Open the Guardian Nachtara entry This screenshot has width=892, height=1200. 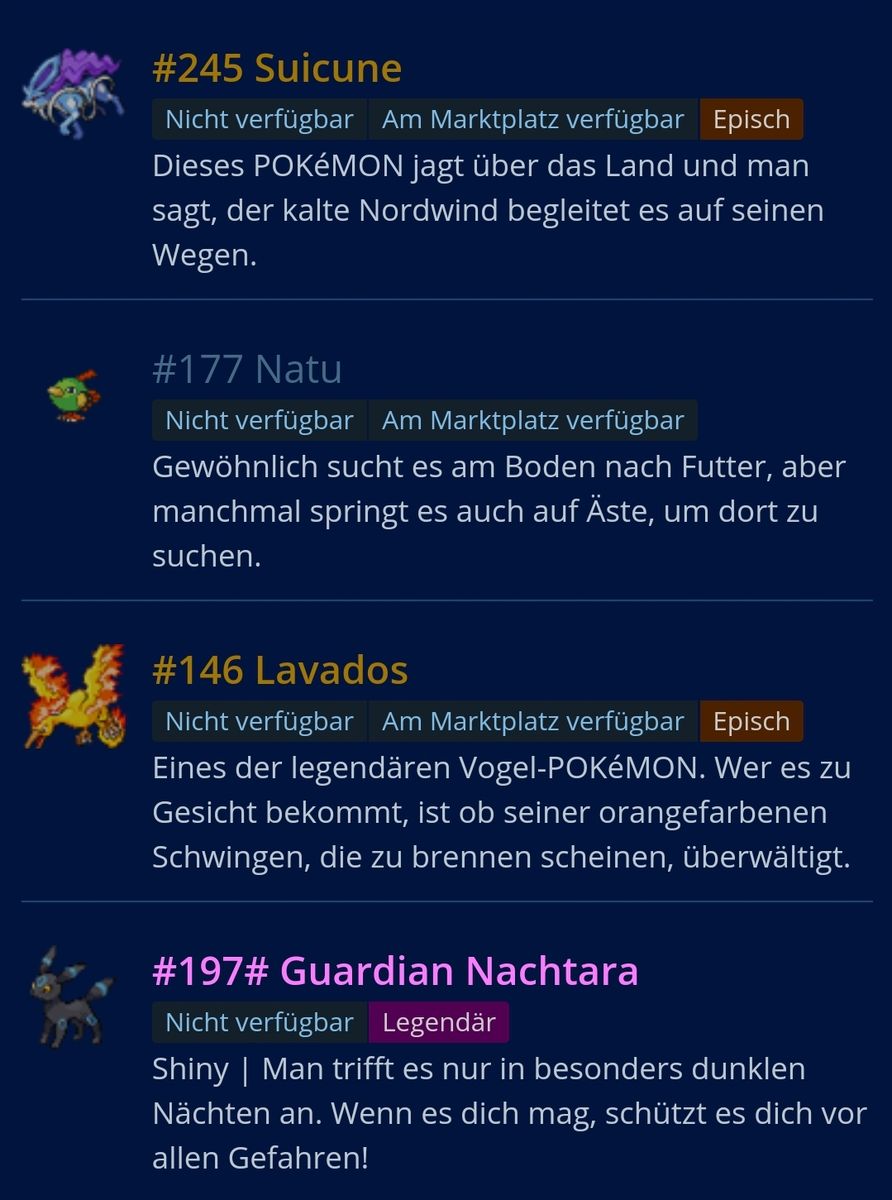click(x=395, y=971)
